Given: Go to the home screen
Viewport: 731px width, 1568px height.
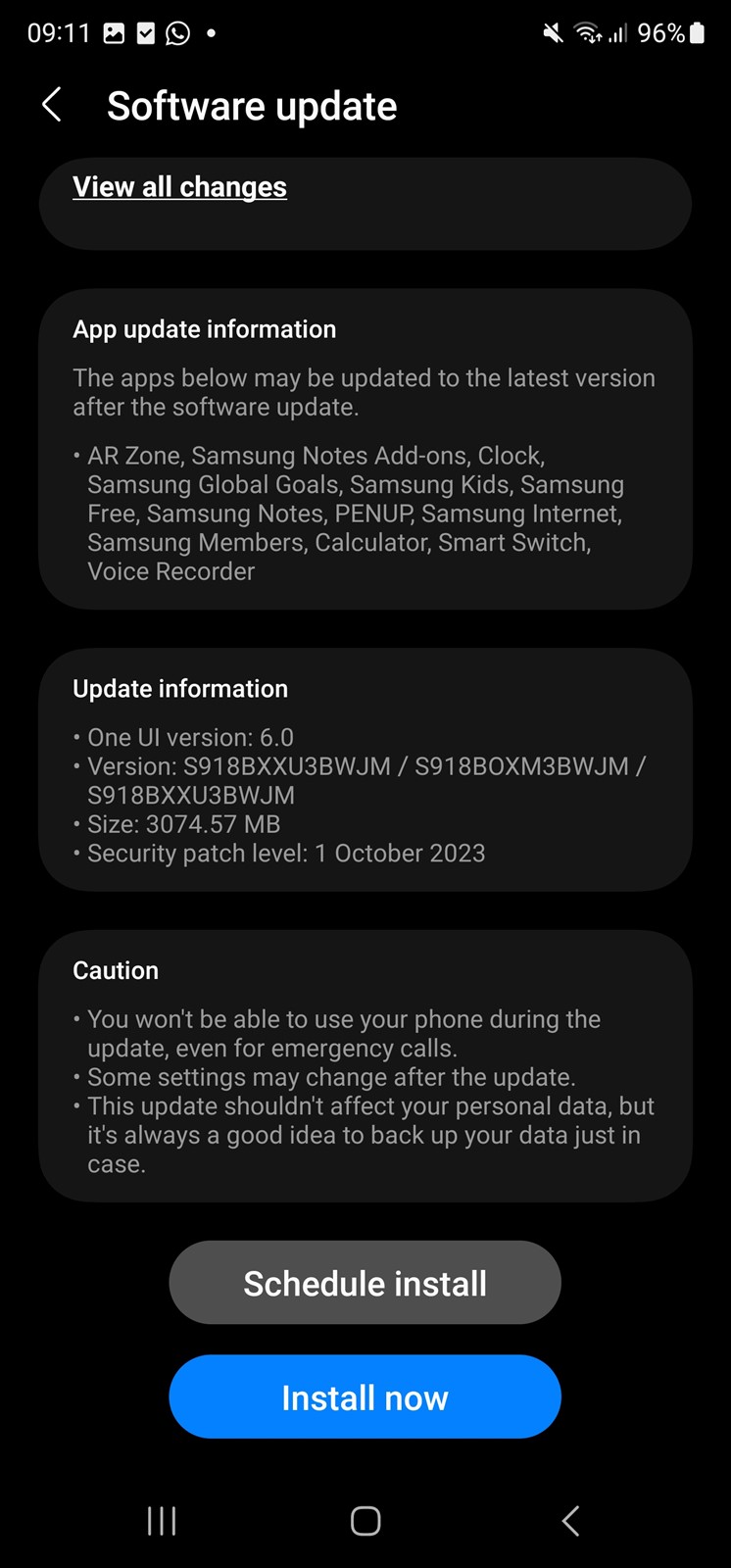Looking at the screenshot, I should [x=365, y=1521].
